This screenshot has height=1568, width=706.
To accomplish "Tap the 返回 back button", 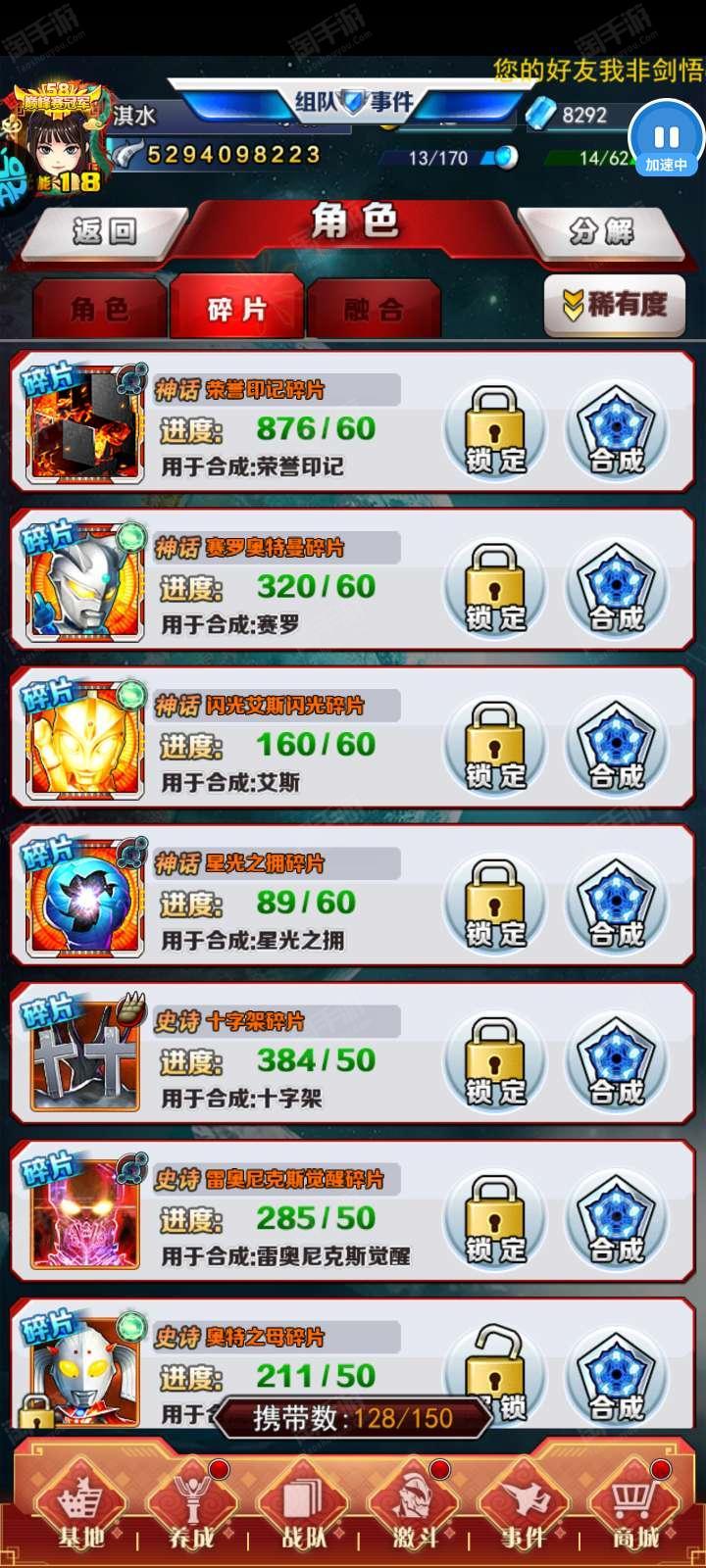I will point(104,232).
